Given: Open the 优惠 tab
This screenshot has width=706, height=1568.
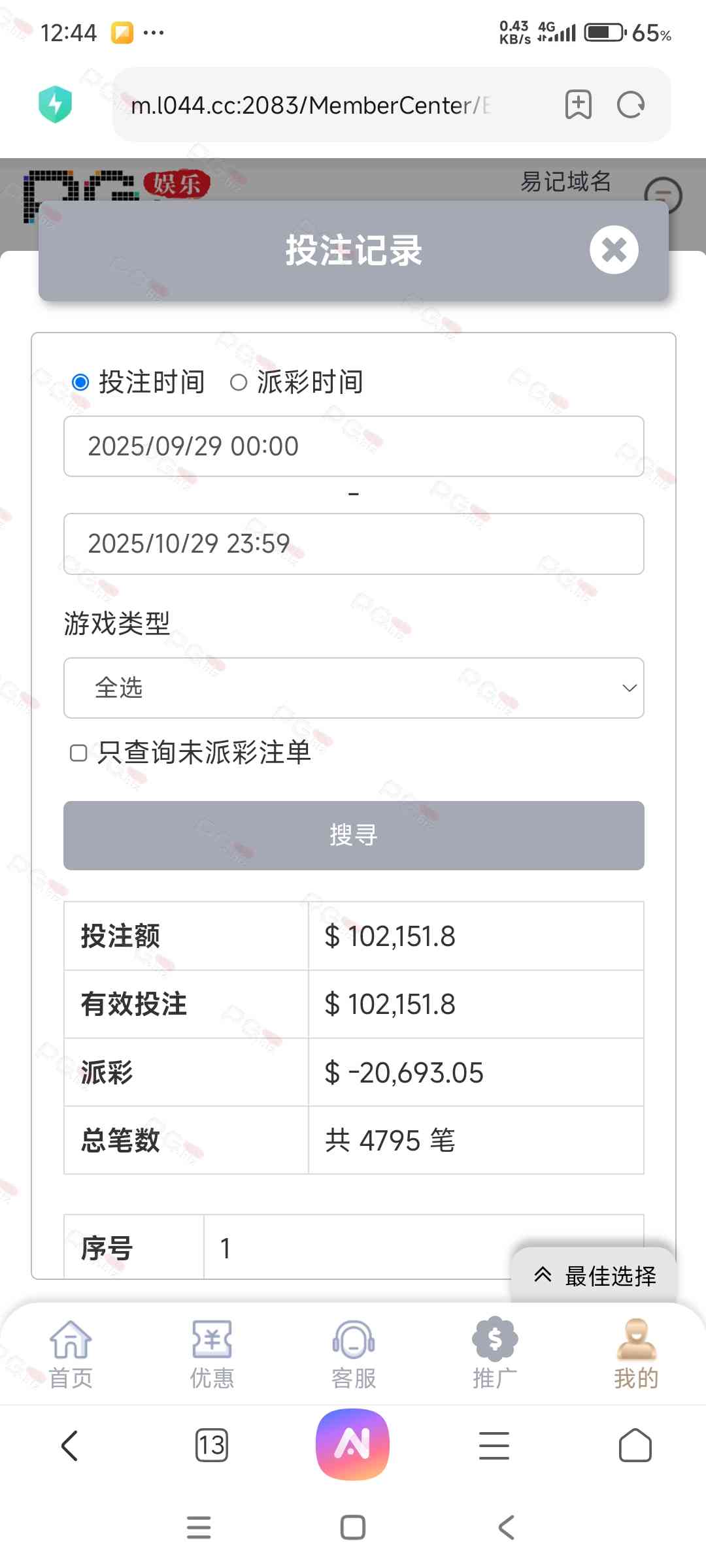Looking at the screenshot, I should pos(212,1354).
